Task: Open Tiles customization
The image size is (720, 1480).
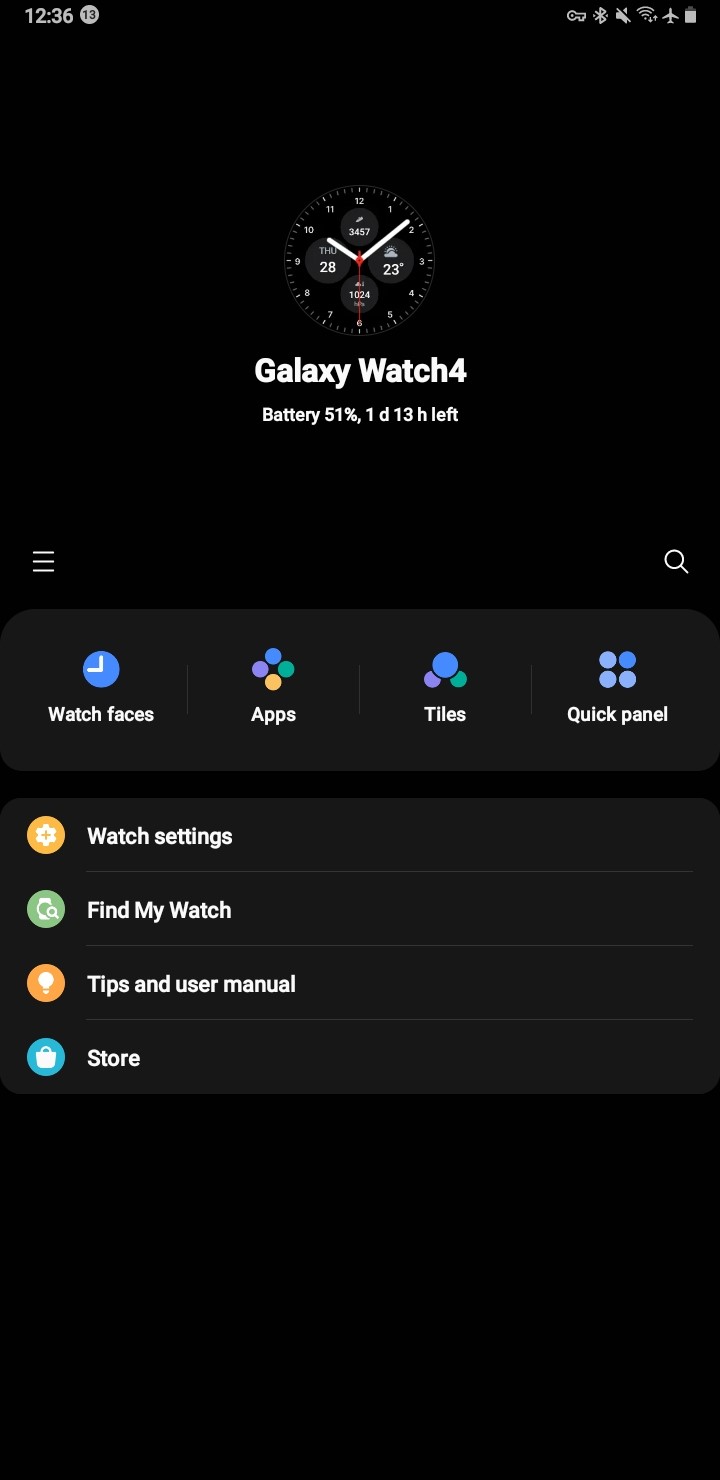Action: click(445, 688)
